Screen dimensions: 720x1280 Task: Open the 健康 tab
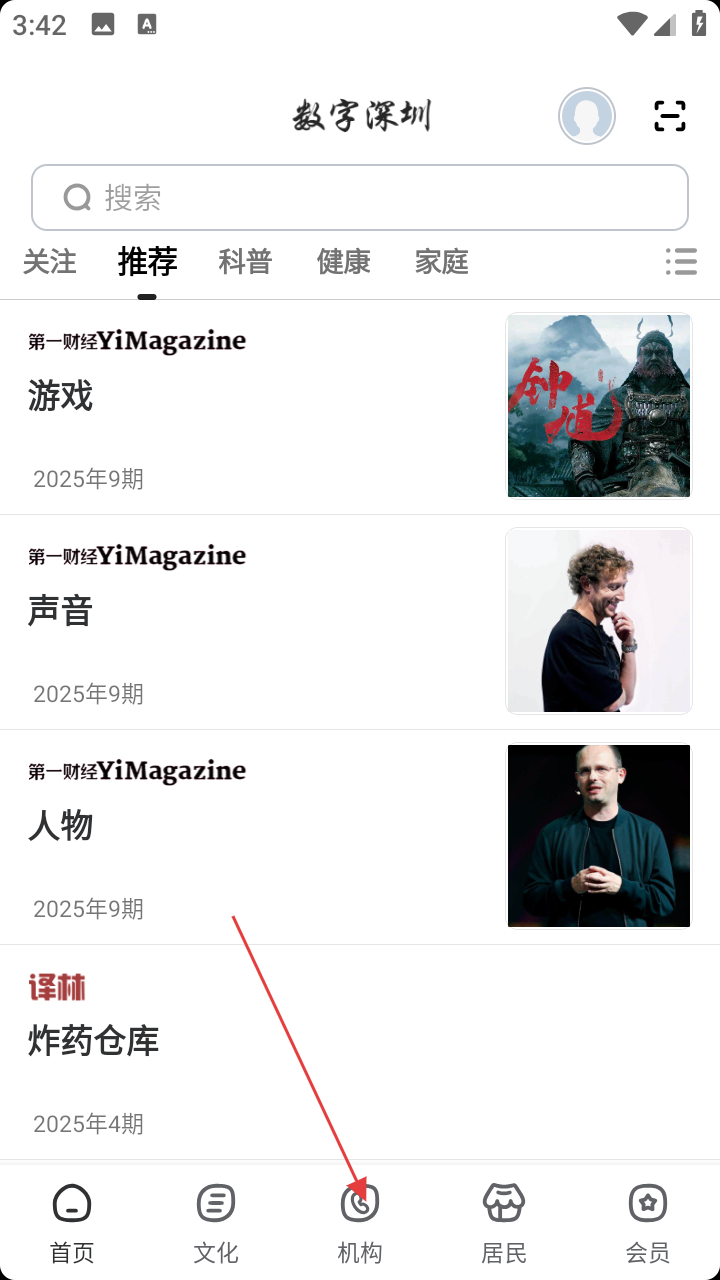(x=343, y=262)
